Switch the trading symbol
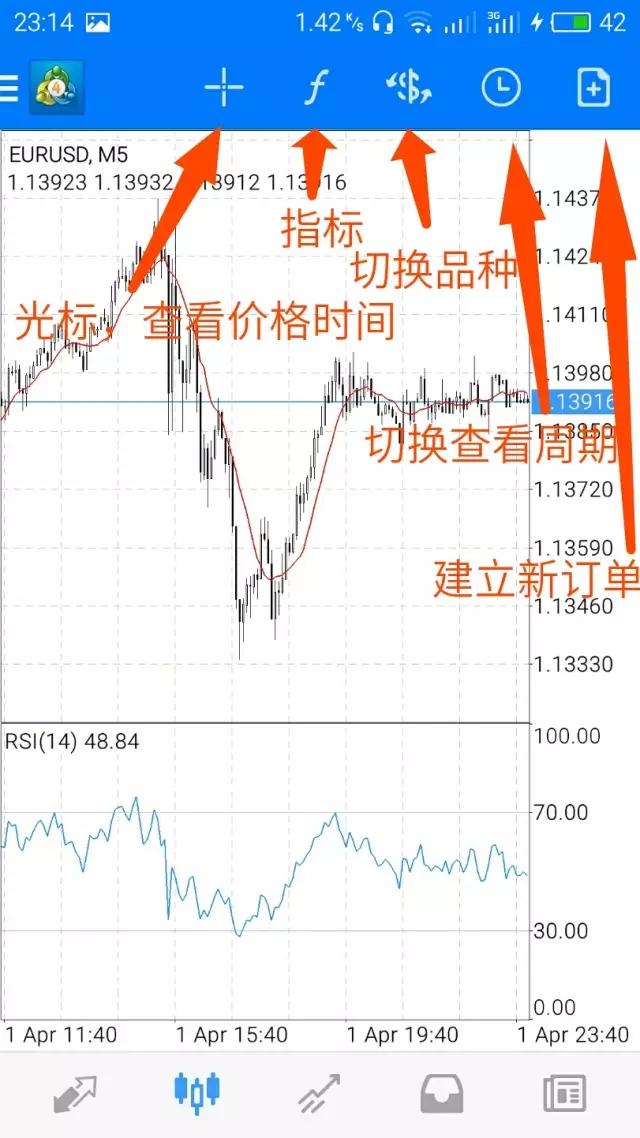The image size is (640, 1138). click(x=408, y=88)
